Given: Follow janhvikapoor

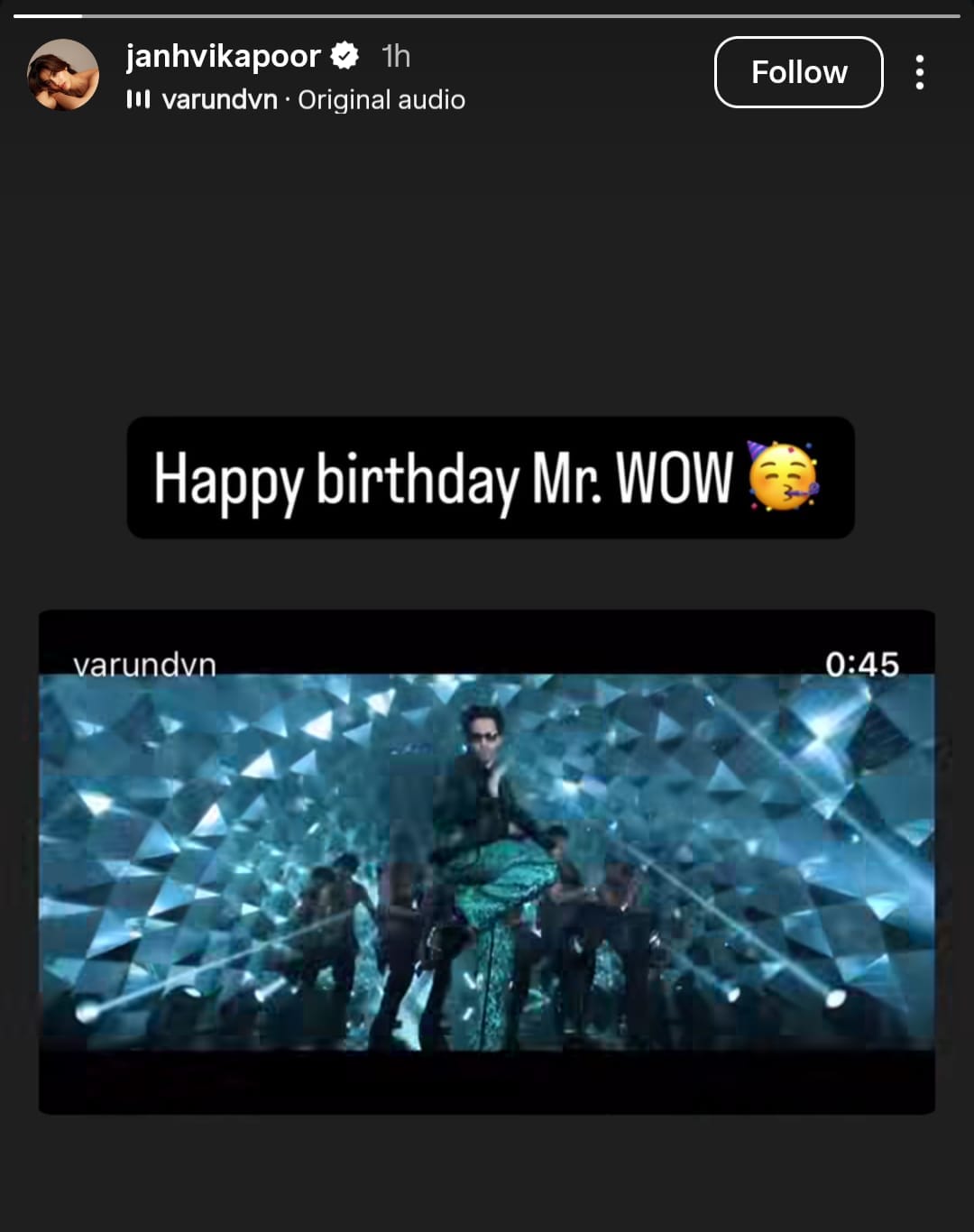Looking at the screenshot, I should [x=798, y=72].
